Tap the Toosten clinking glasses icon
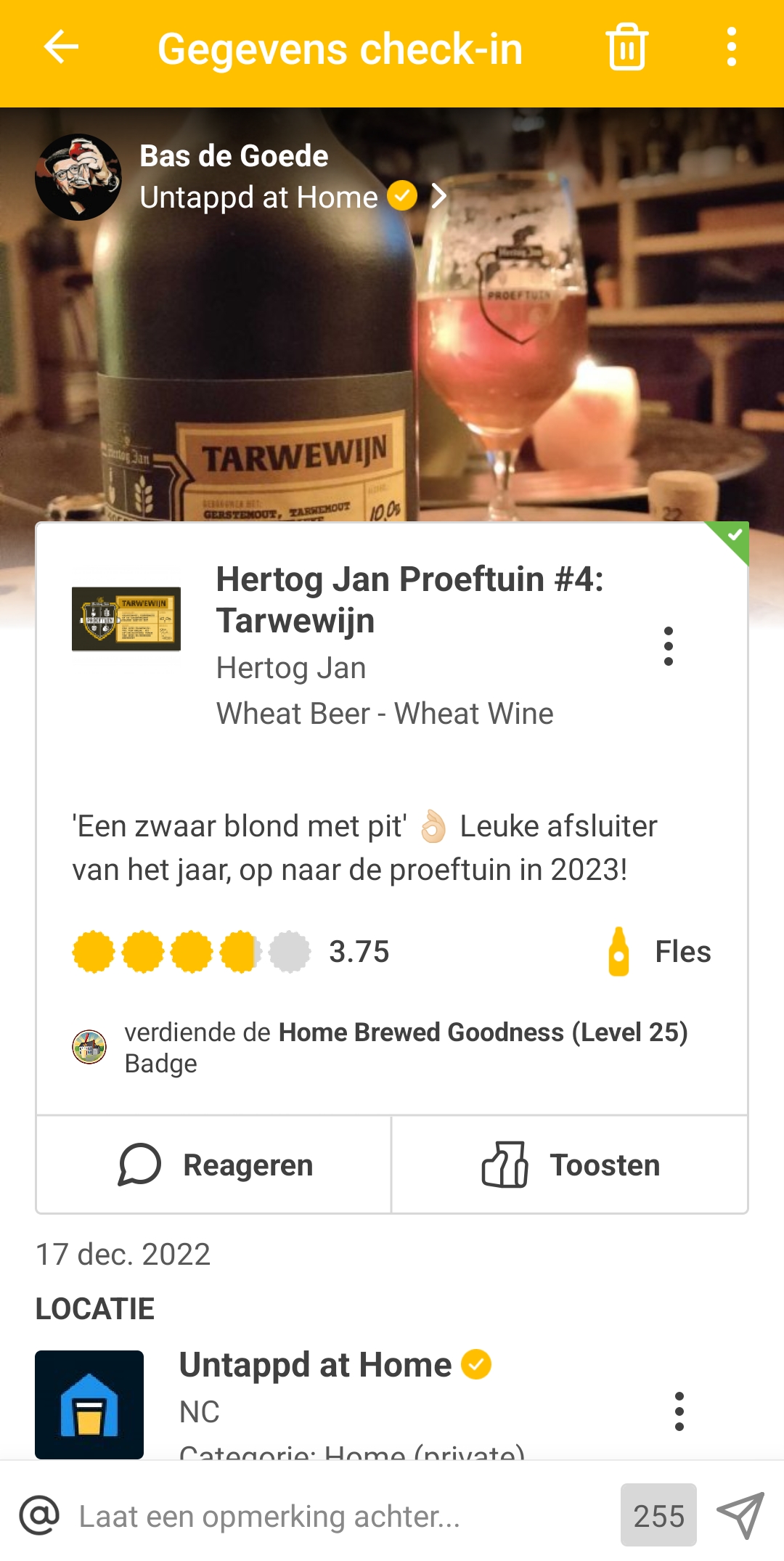This screenshot has width=784, height=1561. [505, 1163]
